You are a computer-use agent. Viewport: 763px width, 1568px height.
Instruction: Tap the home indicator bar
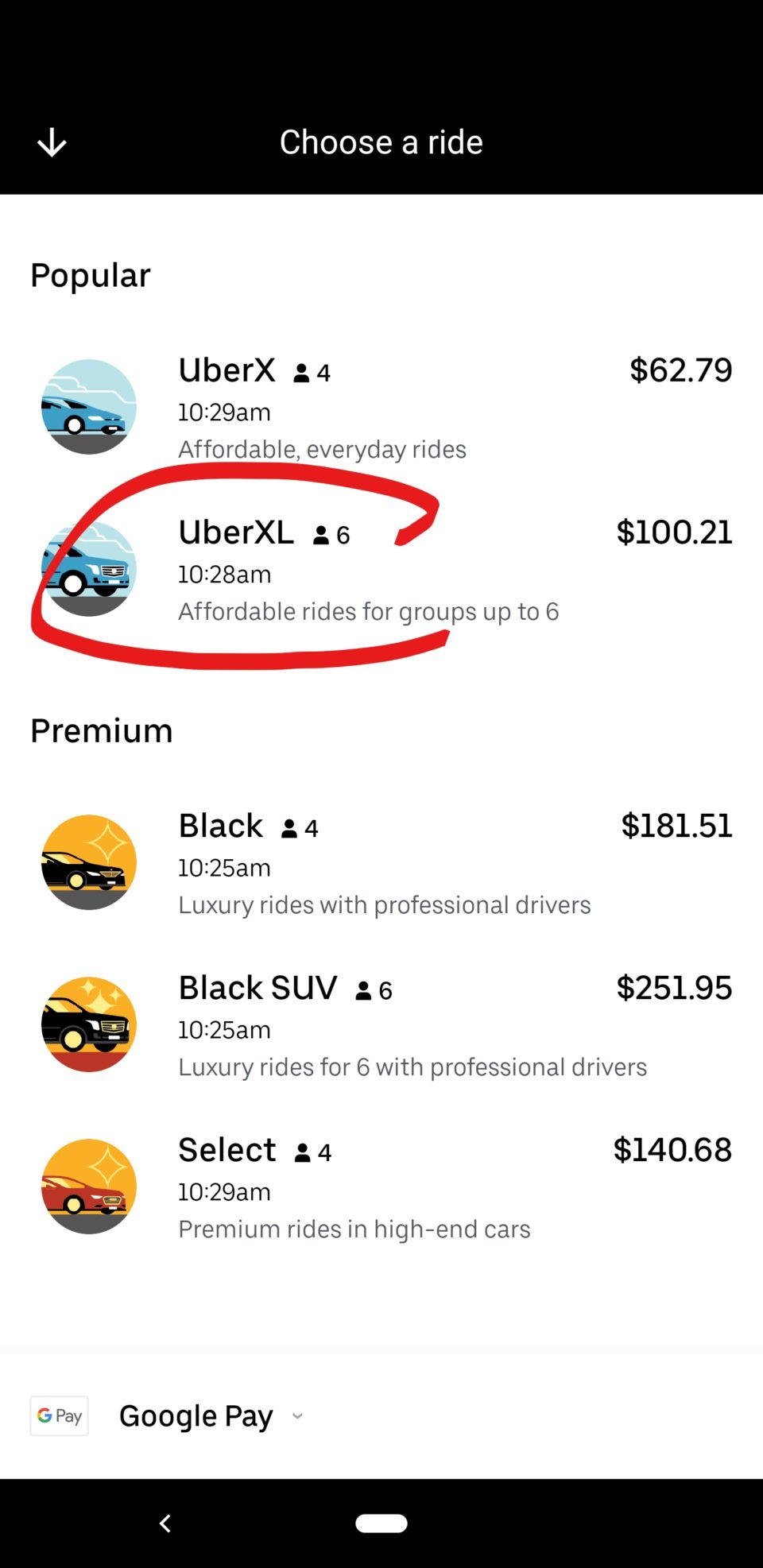click(381, 1523)
